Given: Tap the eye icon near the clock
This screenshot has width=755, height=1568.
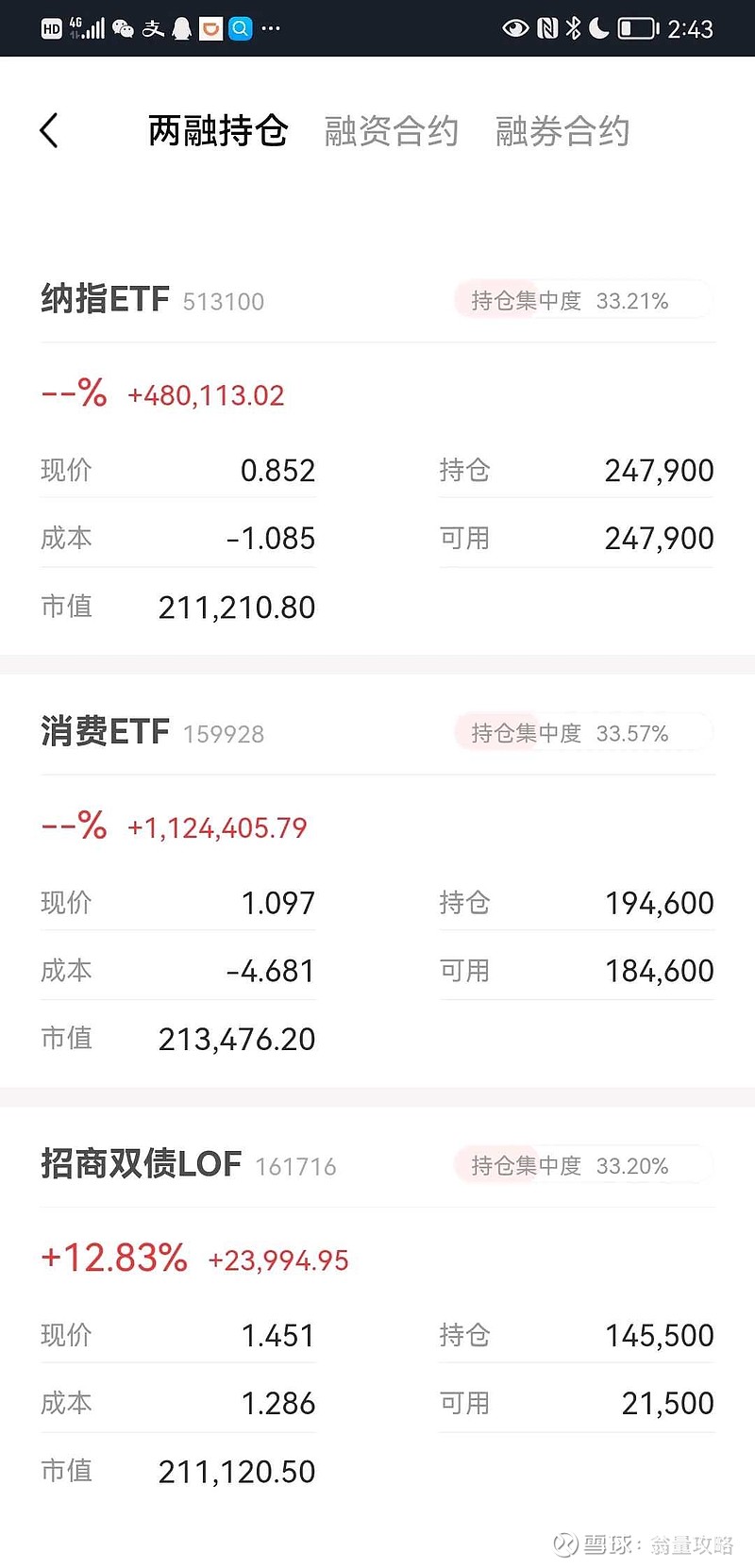Looking at the screenshot, I should [514, 28].
